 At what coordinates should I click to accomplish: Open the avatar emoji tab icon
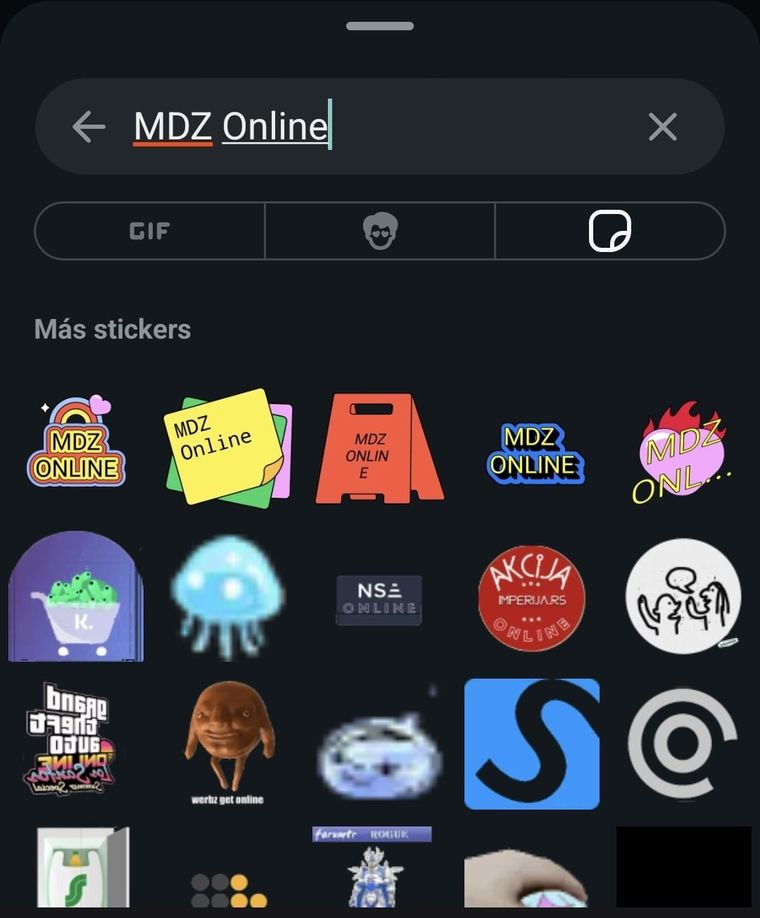pyautogui.click(x=380, y=230)
